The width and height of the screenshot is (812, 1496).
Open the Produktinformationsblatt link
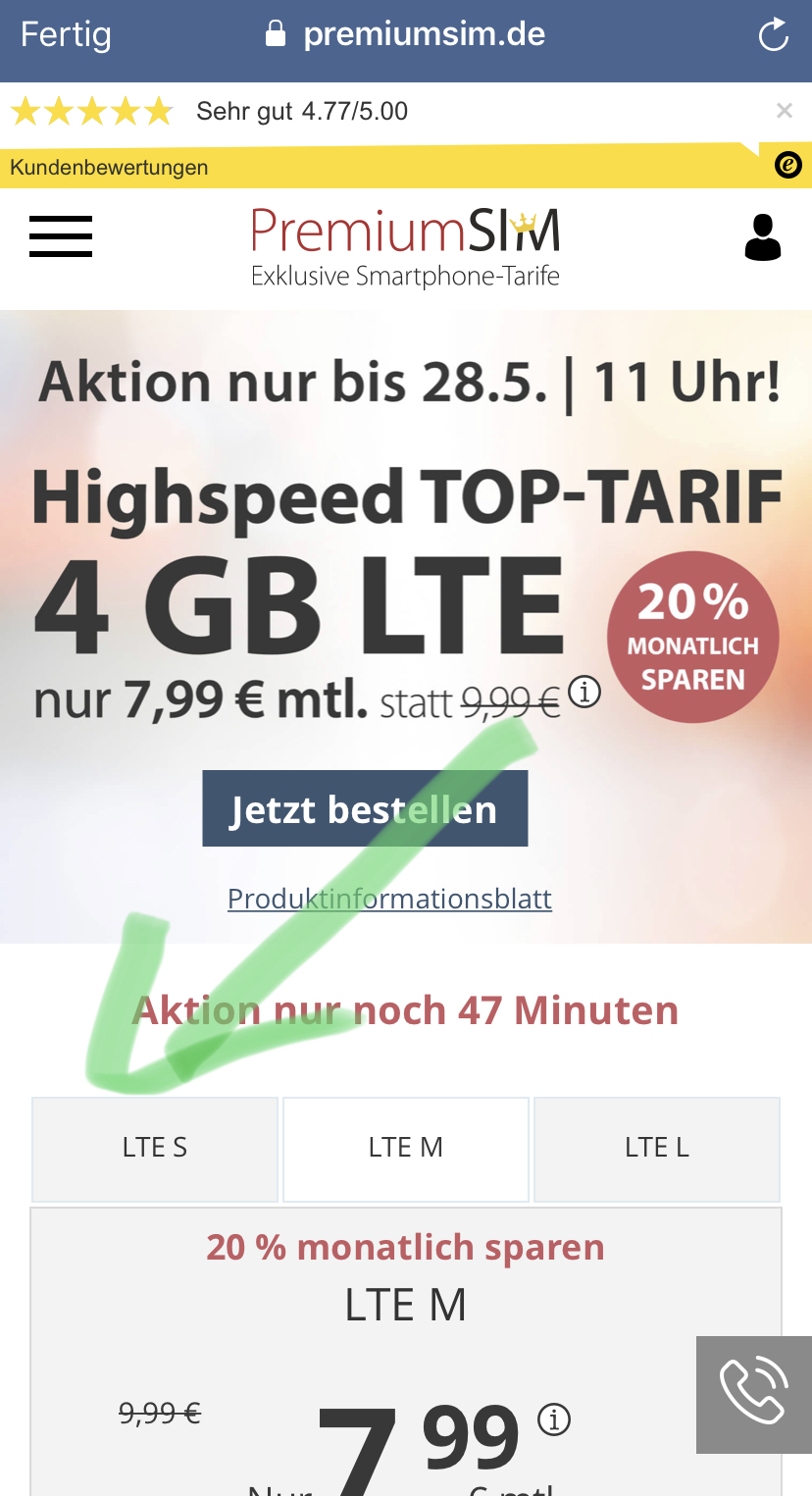(x=389, y=898)
